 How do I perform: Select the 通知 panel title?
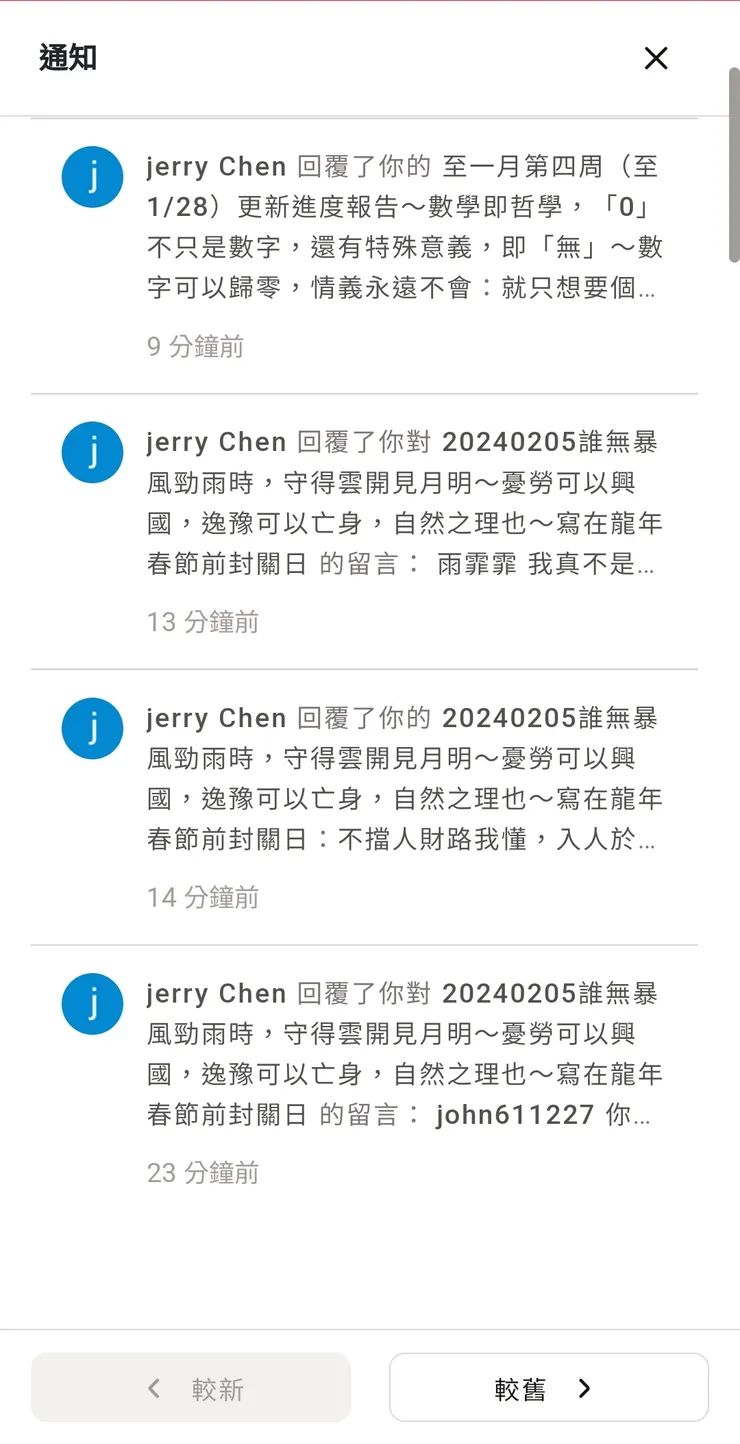pos(66,58)
